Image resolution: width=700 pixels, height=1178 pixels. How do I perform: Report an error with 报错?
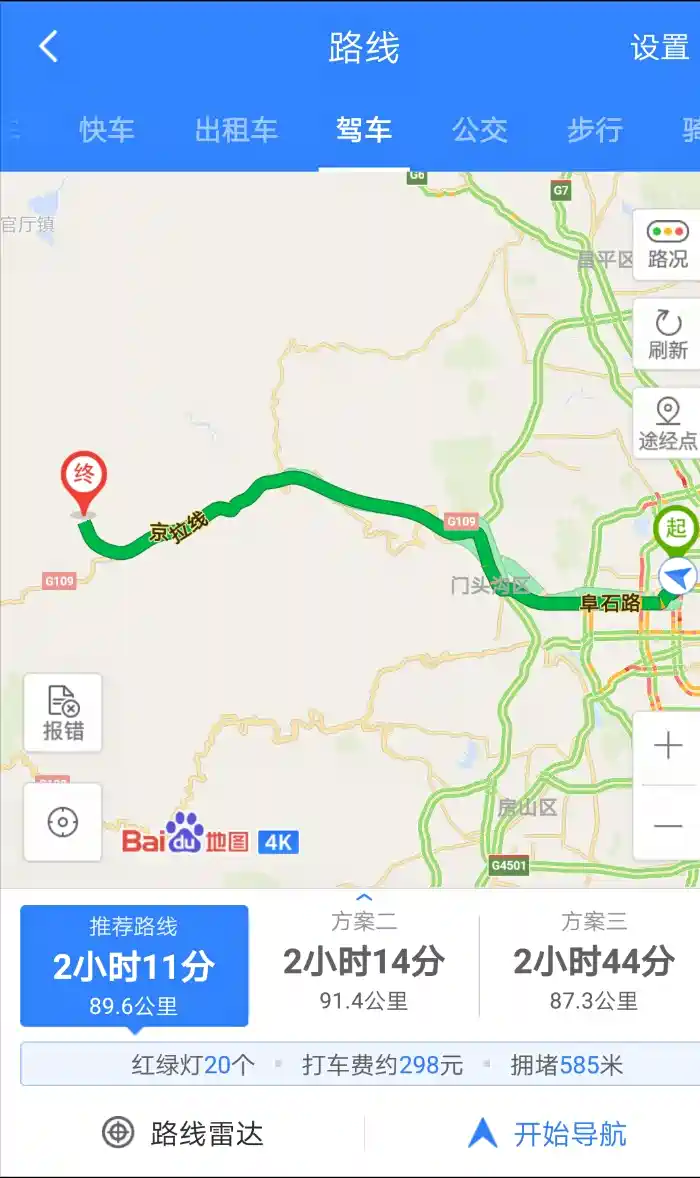pyautogui.click(x=63, y=713)
